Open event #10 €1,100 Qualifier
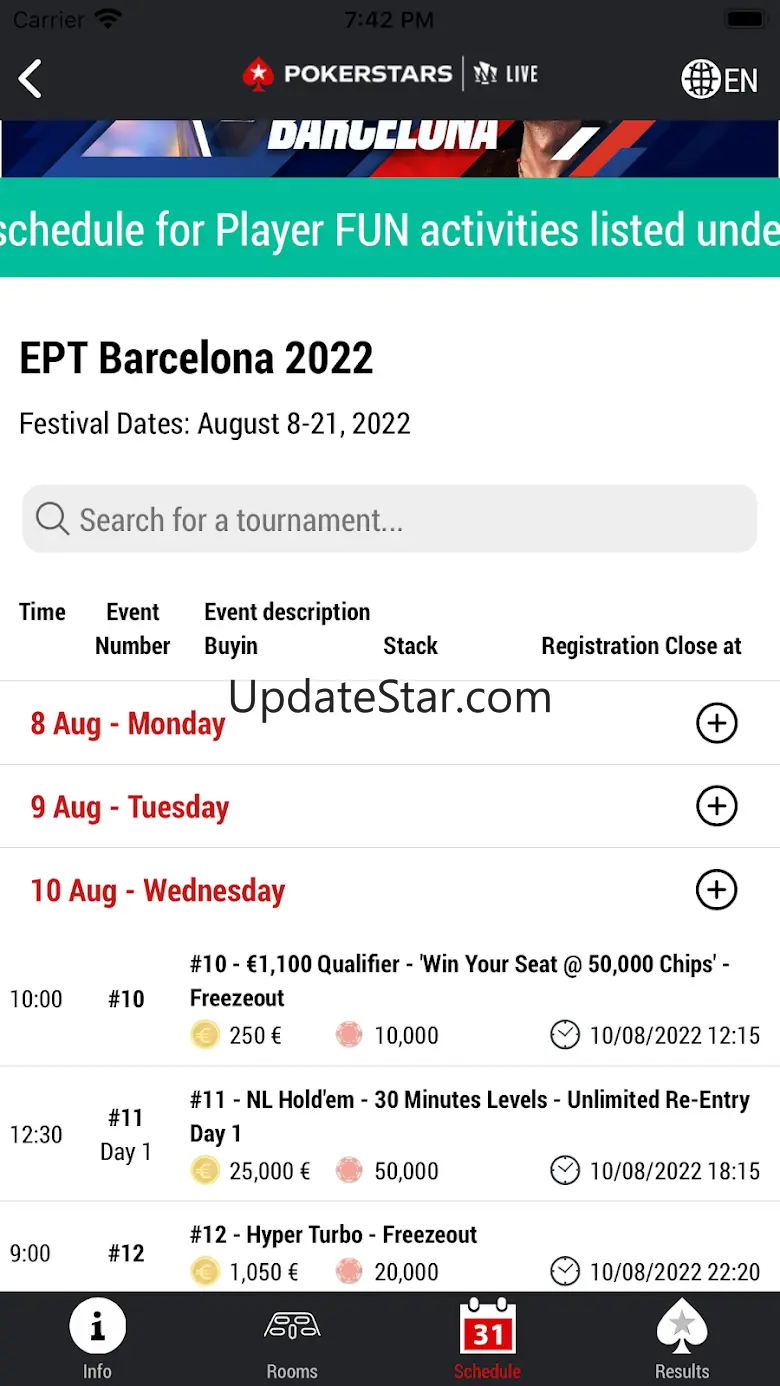 click(x=458, y=981)
